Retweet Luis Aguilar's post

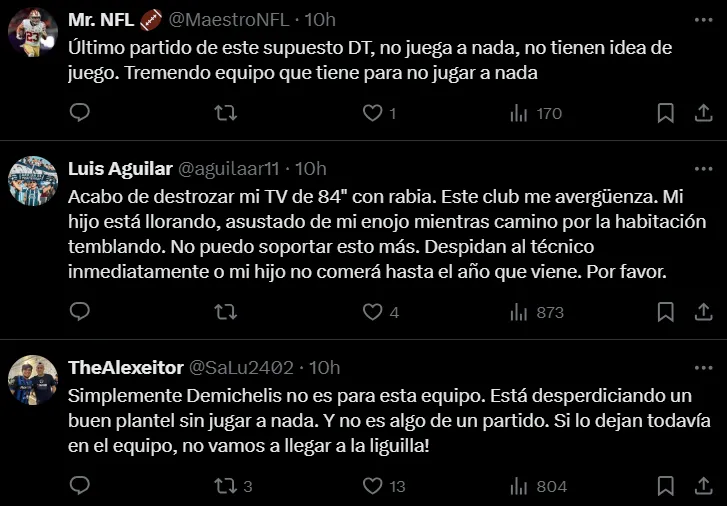(x=227, y=313)
